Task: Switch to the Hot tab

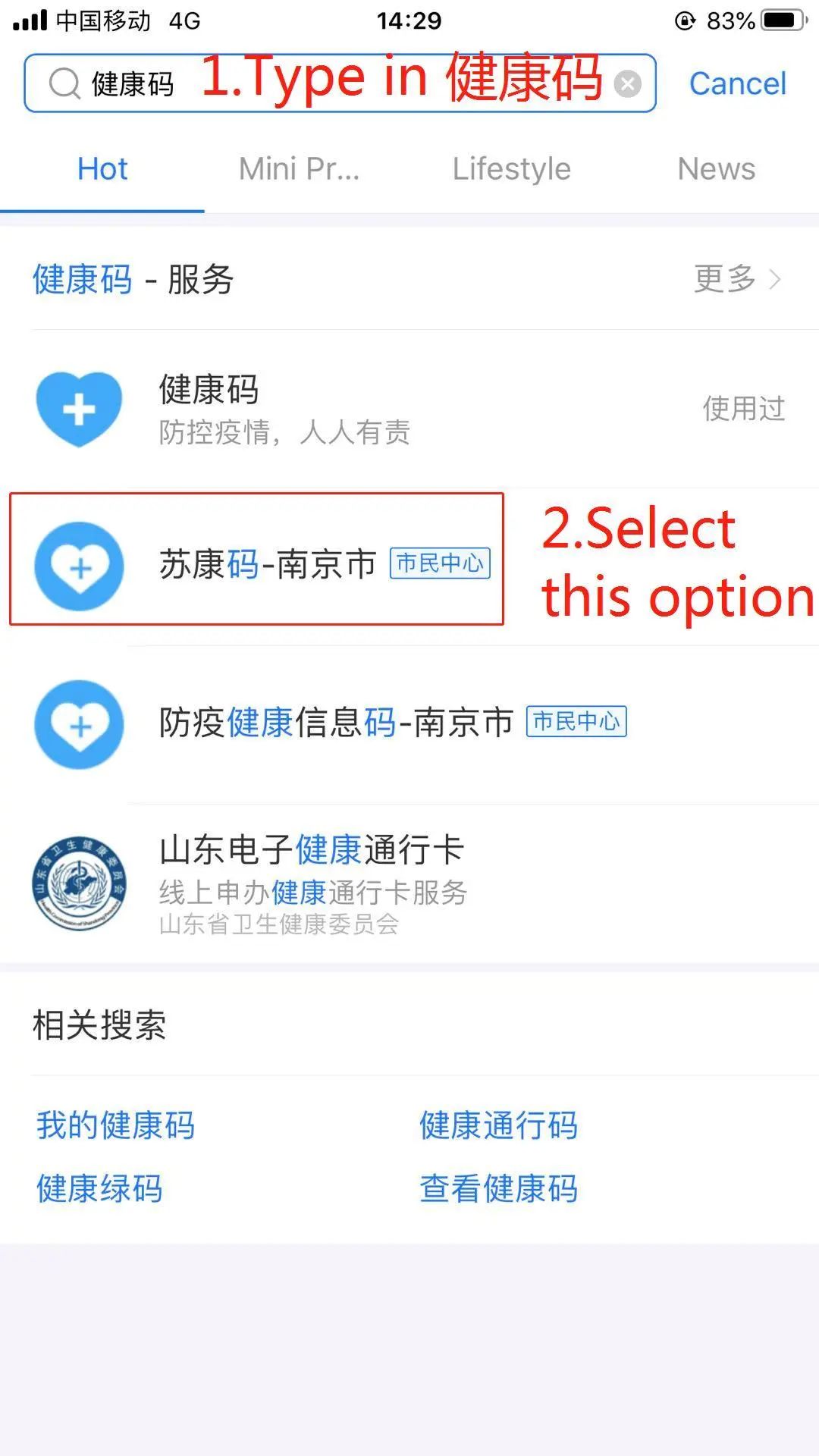Action: pyautogui.click(x=102, y=169)
